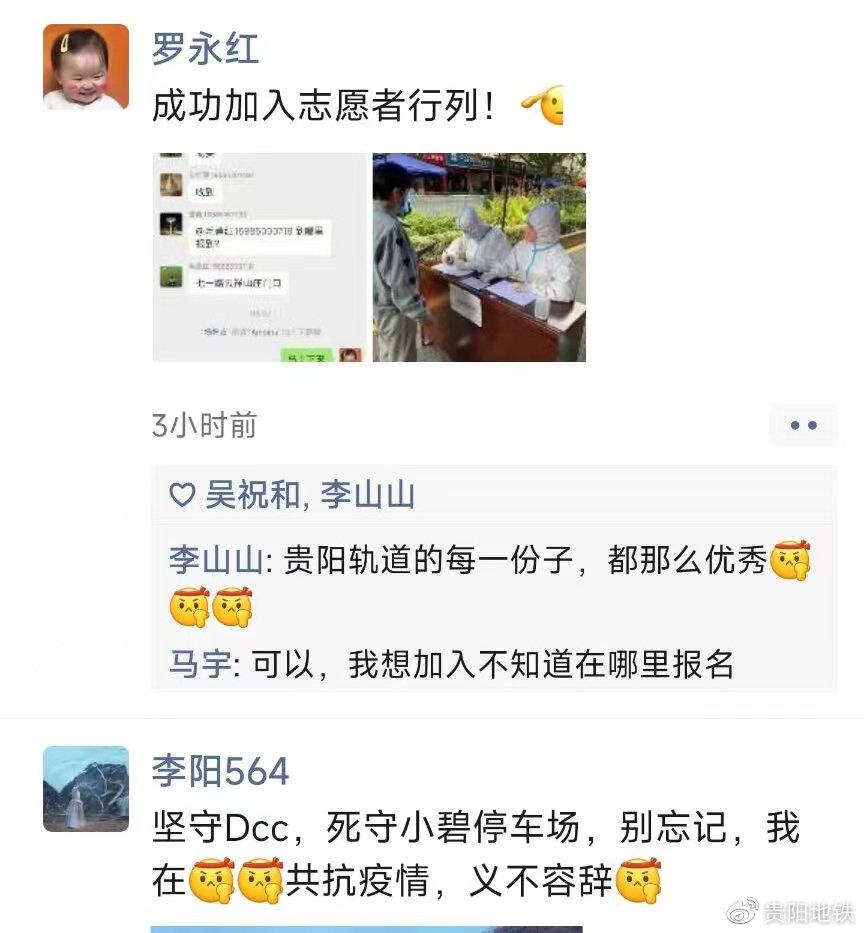The image size is (864, 933).
Task: View the photo of workers in protective suits
Action: click(479, 257)
